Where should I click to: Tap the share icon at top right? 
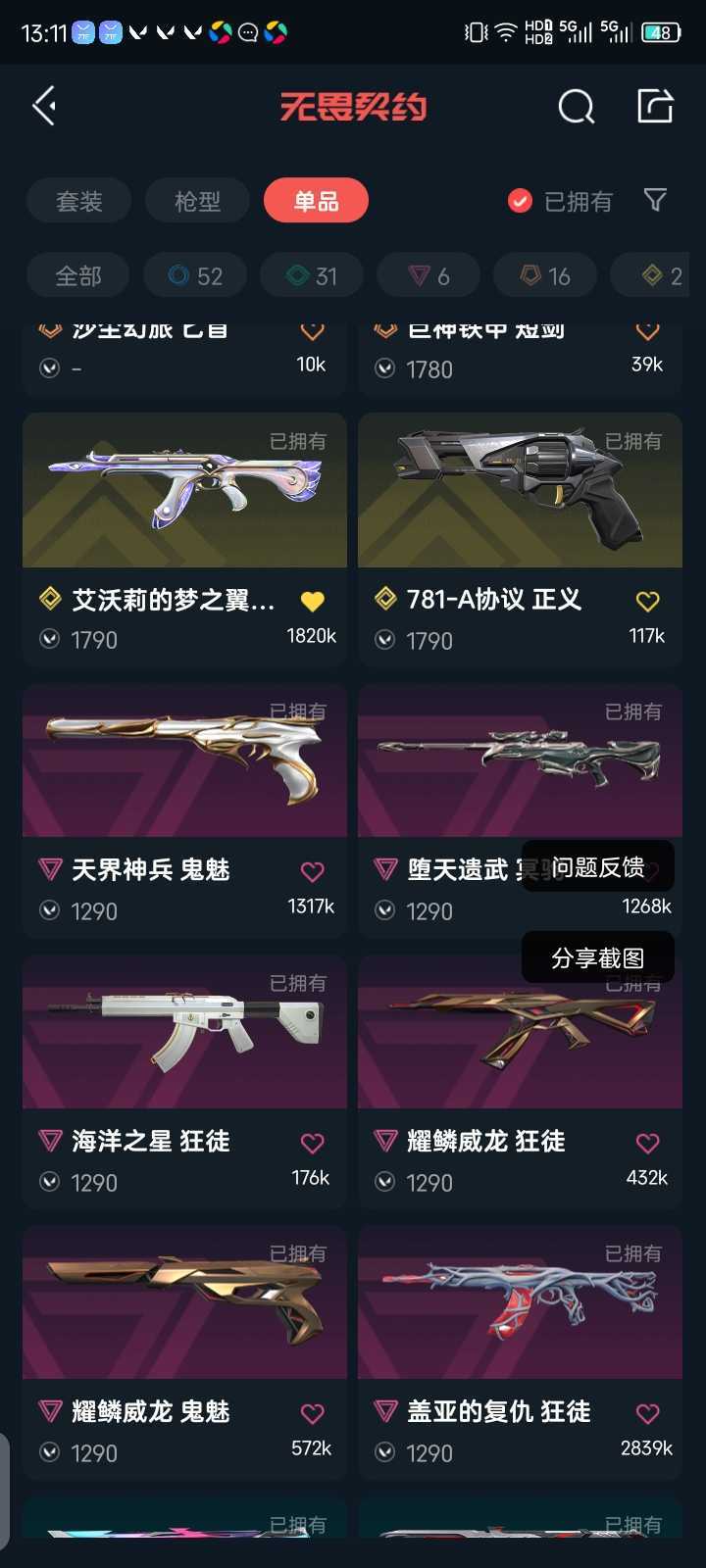pos(655,106)
